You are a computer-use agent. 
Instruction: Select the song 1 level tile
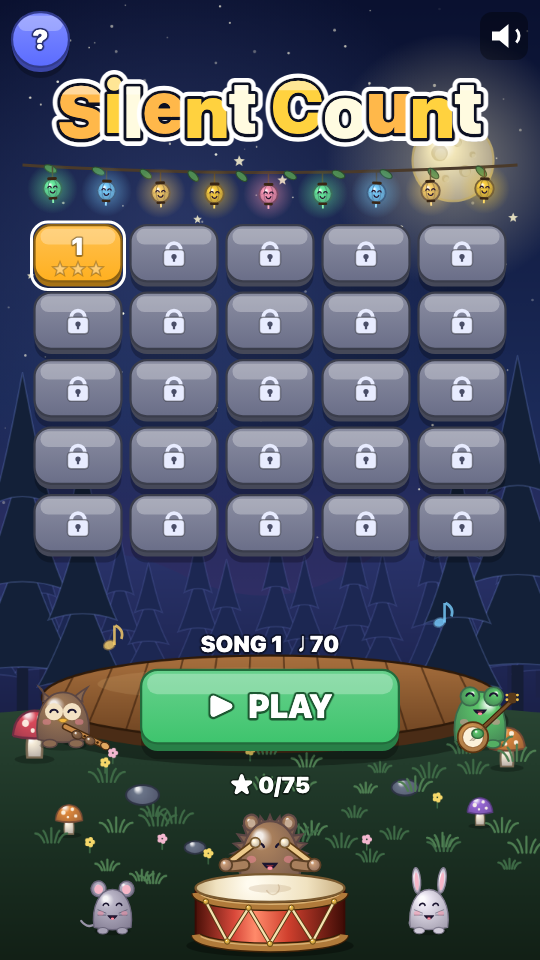78,255
